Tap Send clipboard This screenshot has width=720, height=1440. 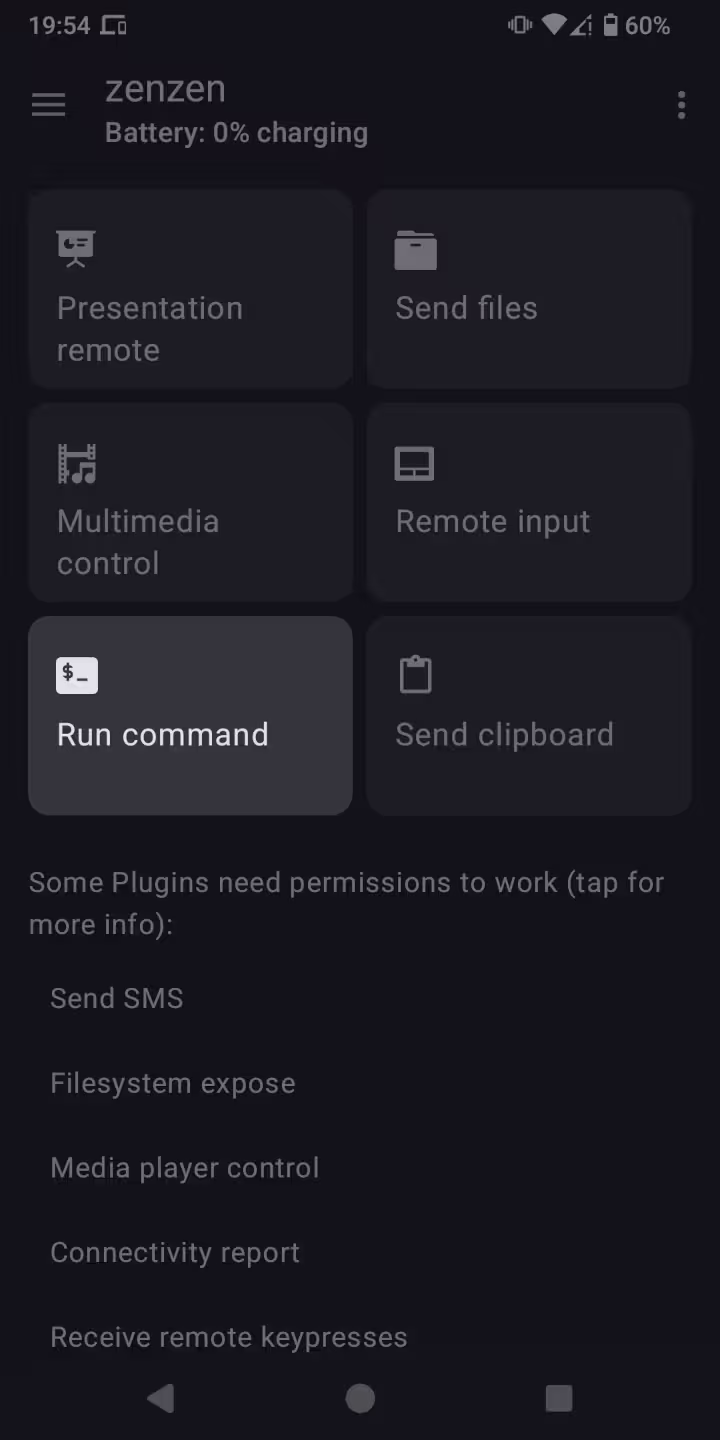click(528, 715)
